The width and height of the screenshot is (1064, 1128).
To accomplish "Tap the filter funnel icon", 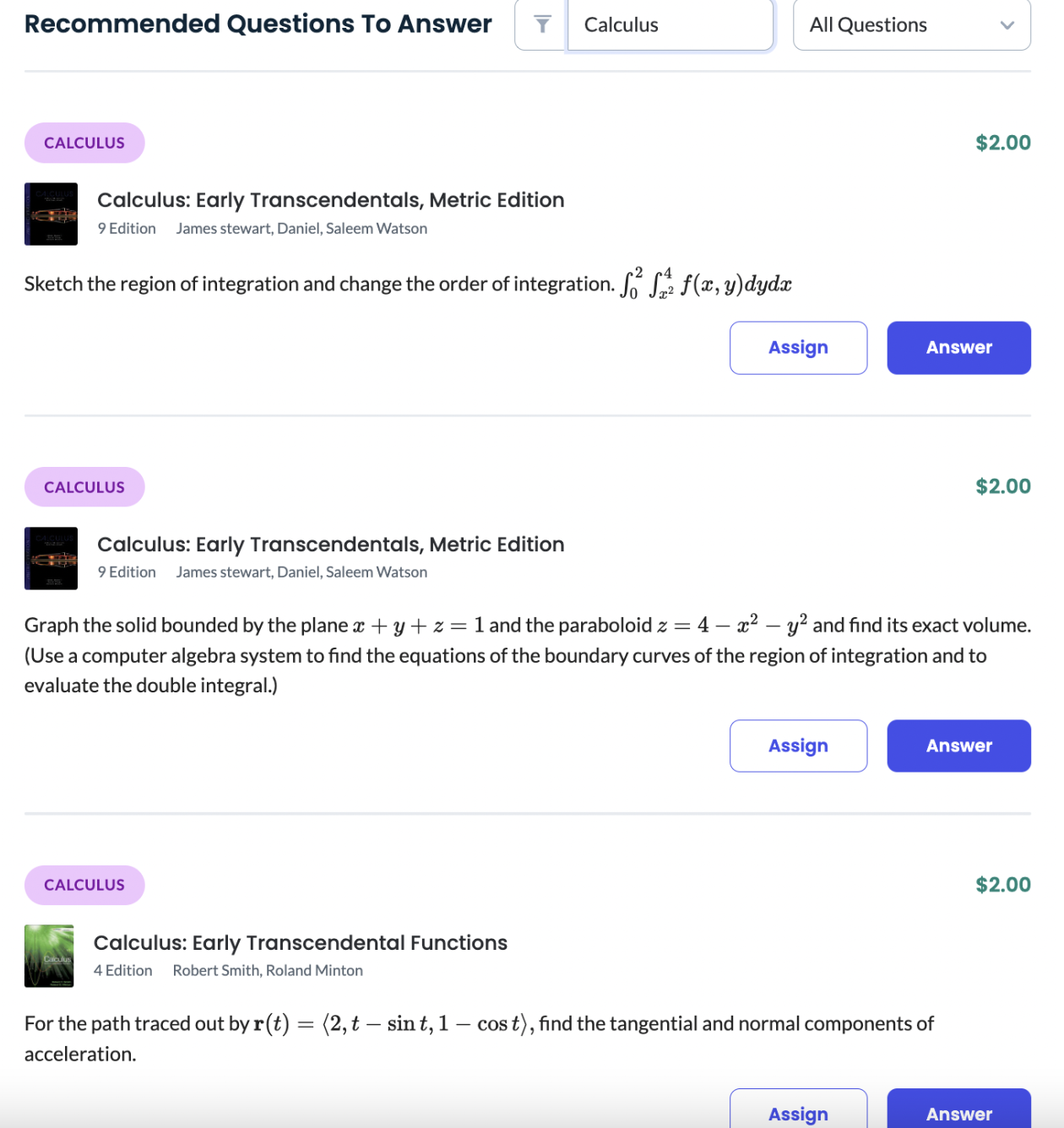I will (x=542, y=24).
